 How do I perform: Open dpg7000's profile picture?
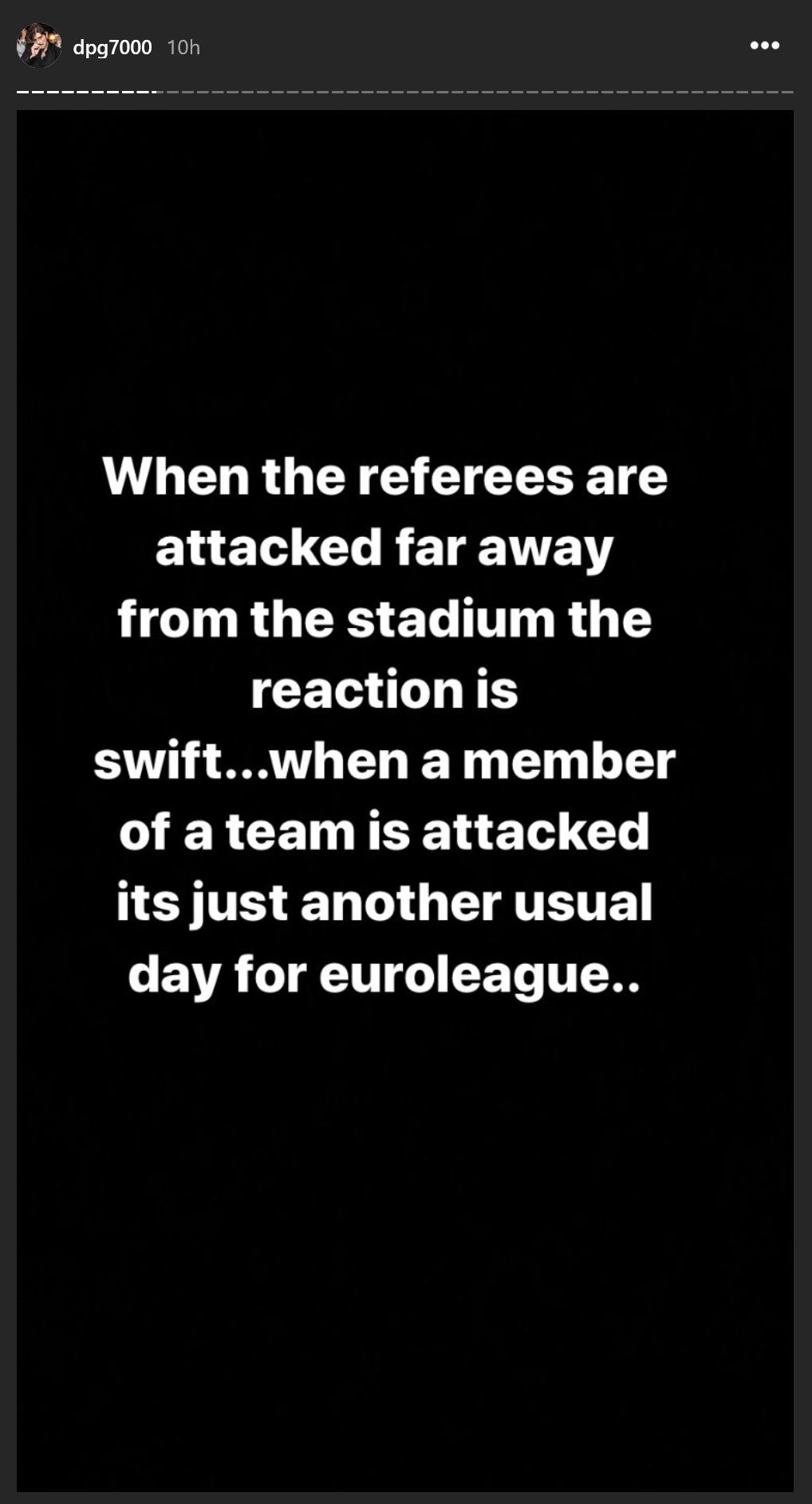click(x=38, y=45)
